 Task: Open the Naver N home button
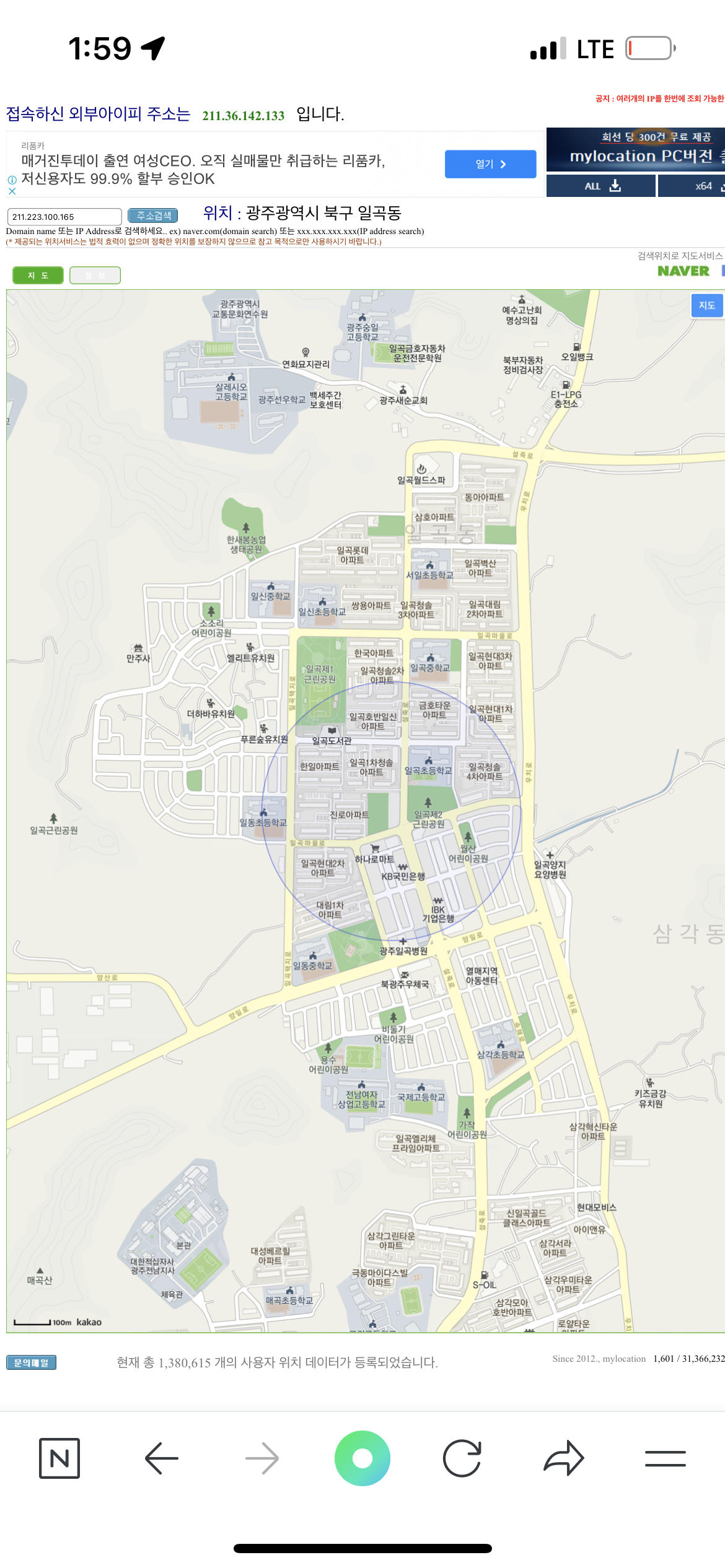pyautogui.click(x=59, y=1458)
